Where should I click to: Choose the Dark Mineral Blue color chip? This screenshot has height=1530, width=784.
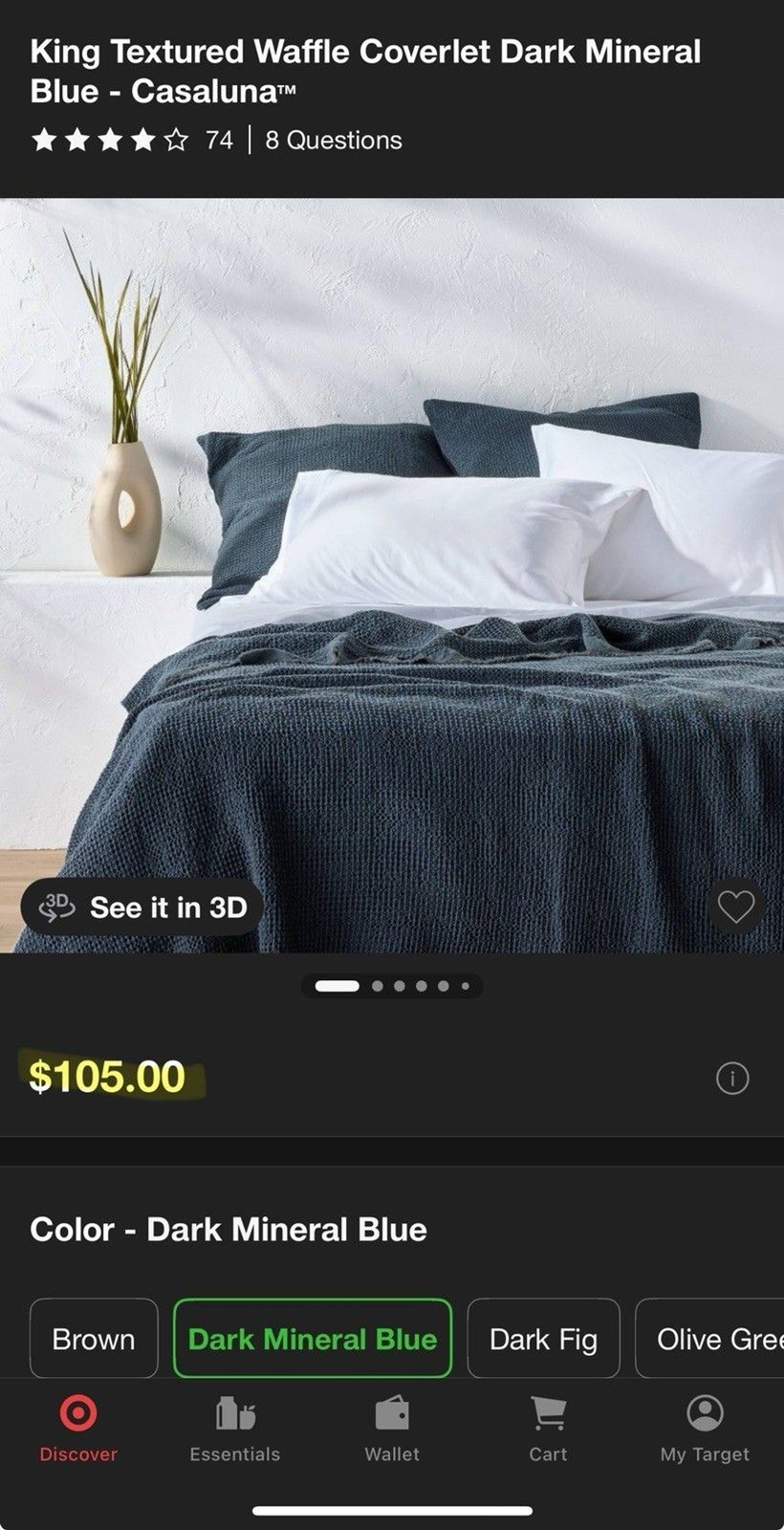pos(313,1339)
